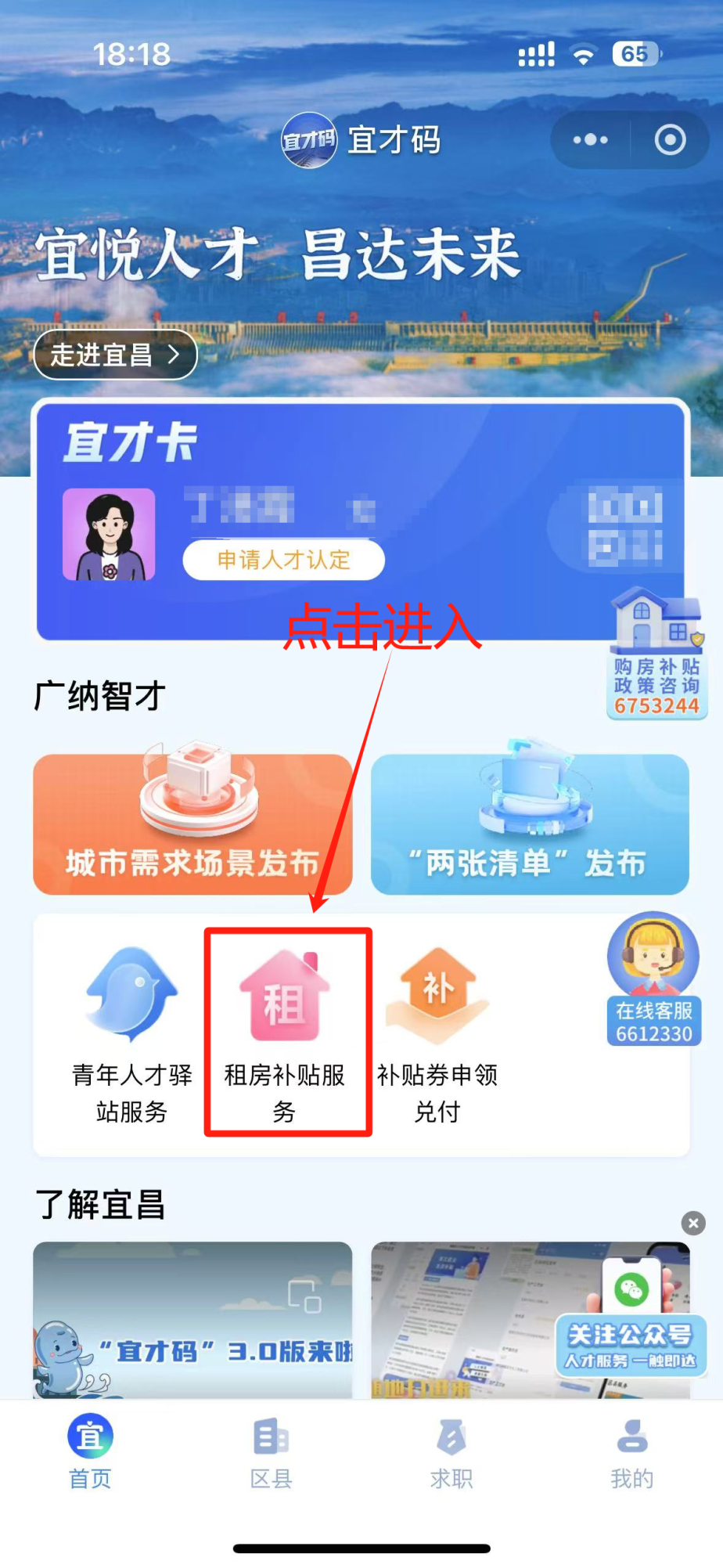Screen dimensions: 723x1568
Task: Switch to the 求职 tab
Action: 451,1453
